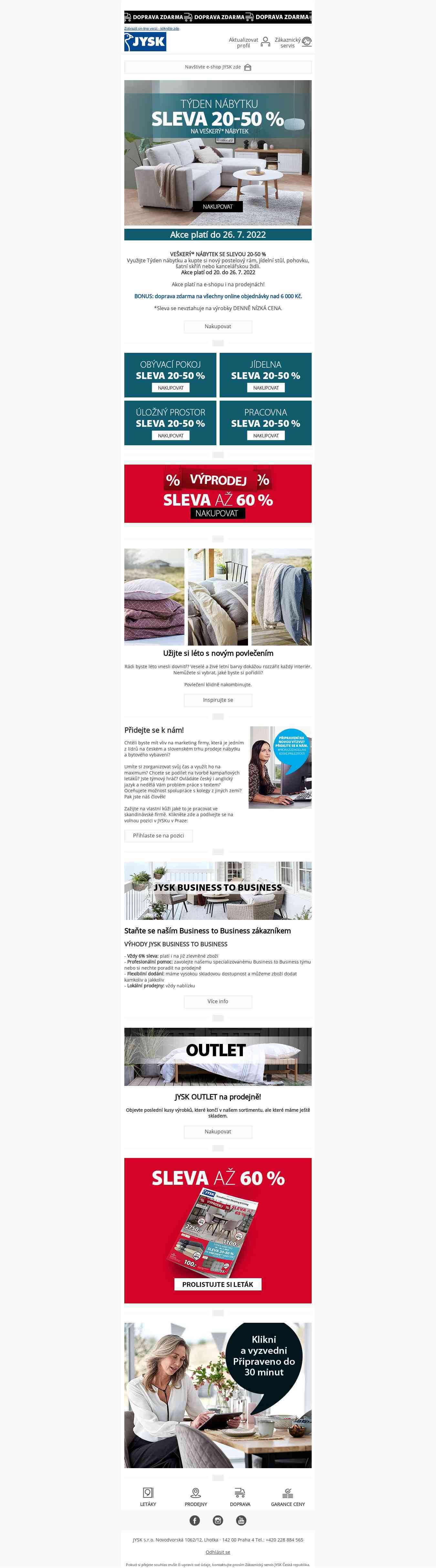Open JYSK's Facebook page icon
Screen dimensions: 436x1568
pyautogui.click(x=195, y=1521)
